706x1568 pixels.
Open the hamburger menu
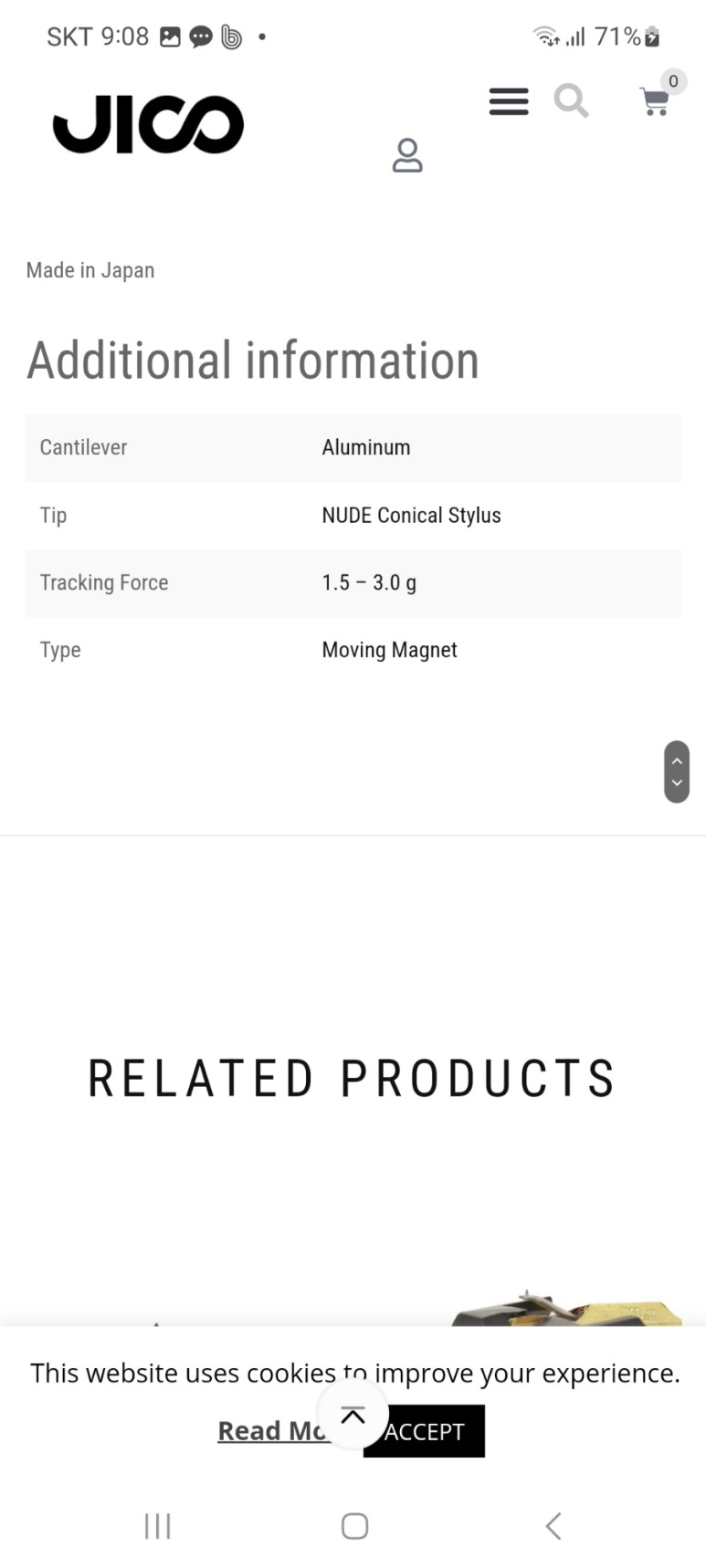pyautogui.click(x=509, y=101)
